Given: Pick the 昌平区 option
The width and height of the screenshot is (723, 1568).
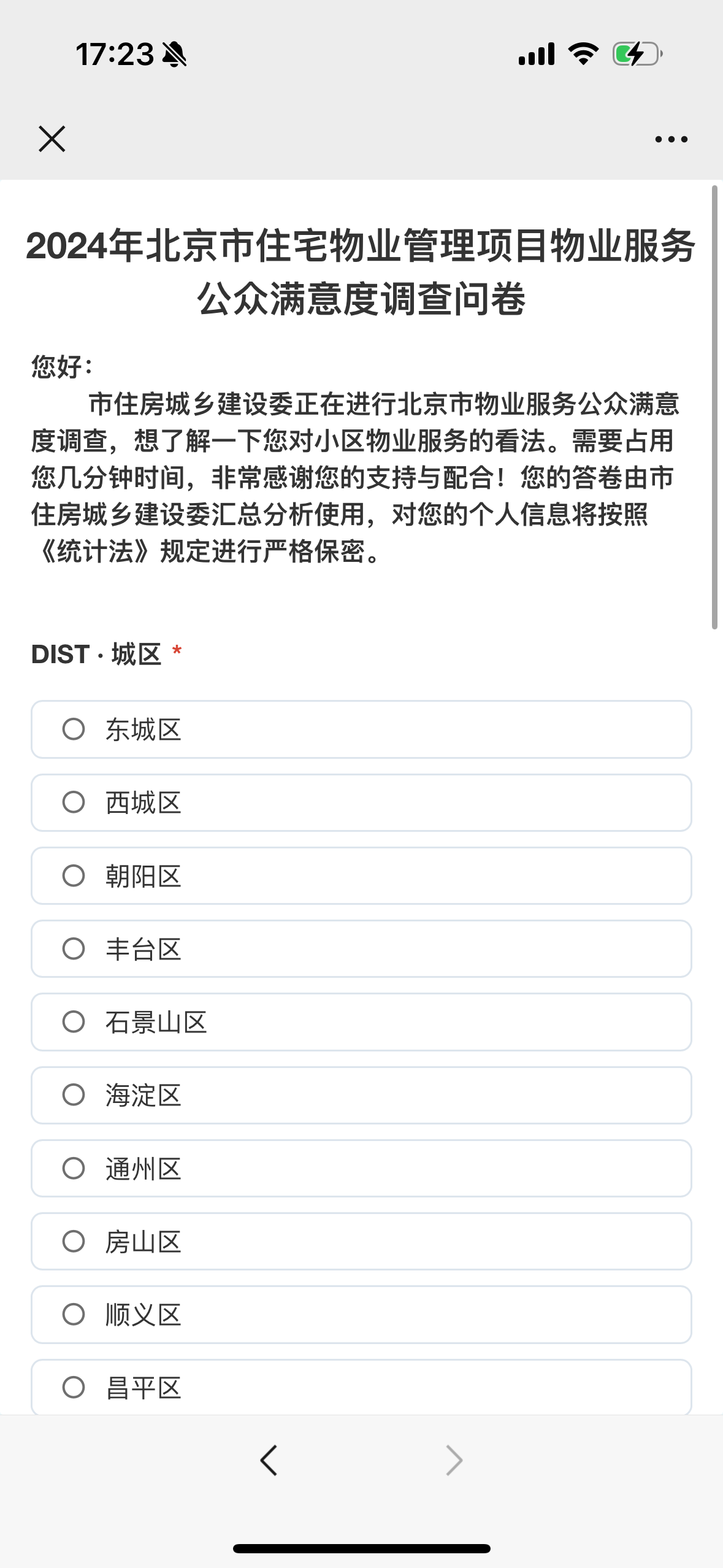Looking at the screenshot, I should pyautogui.click(x=361, y=1387).
